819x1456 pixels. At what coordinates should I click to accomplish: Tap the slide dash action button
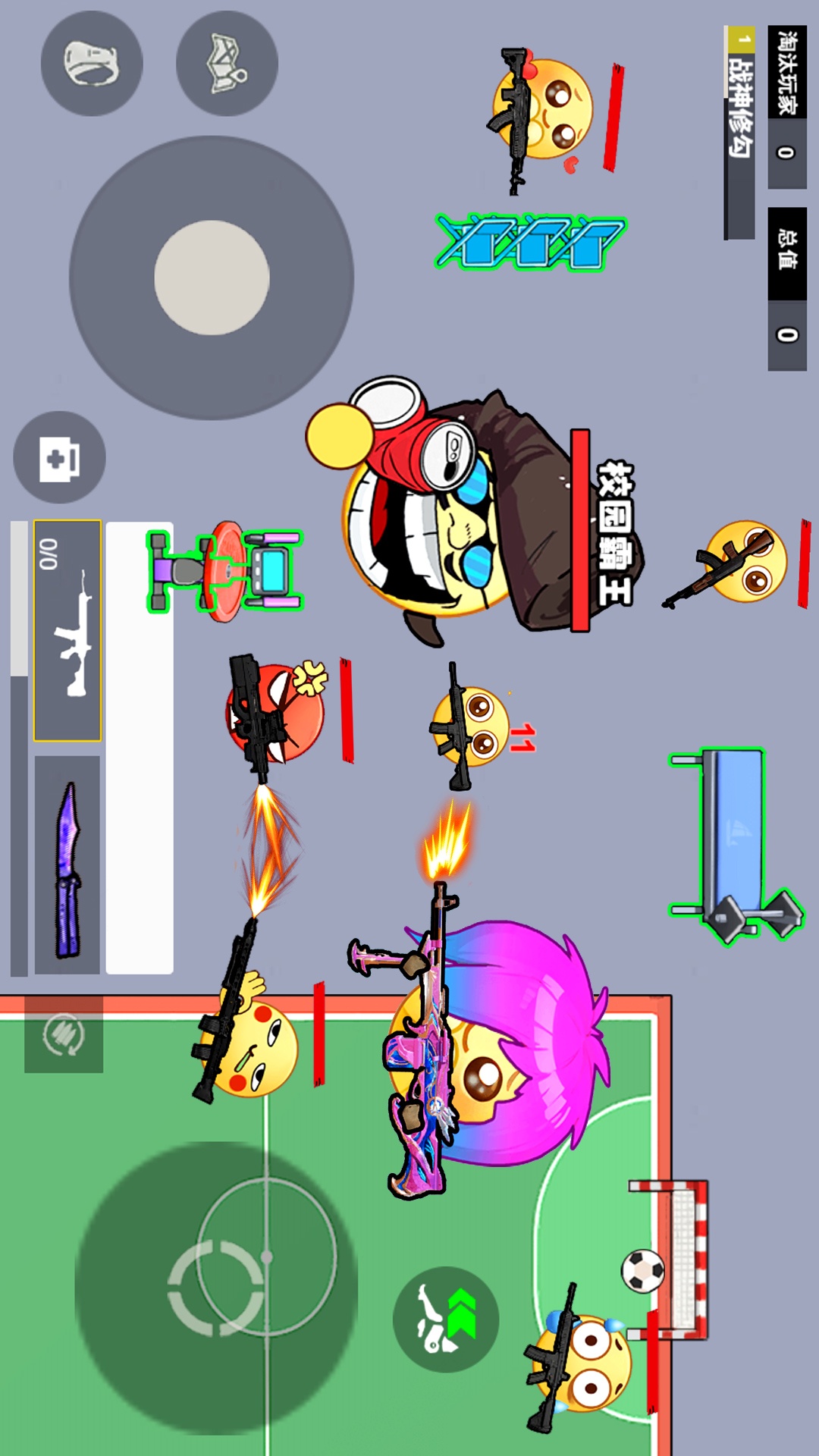point(446,1319)
